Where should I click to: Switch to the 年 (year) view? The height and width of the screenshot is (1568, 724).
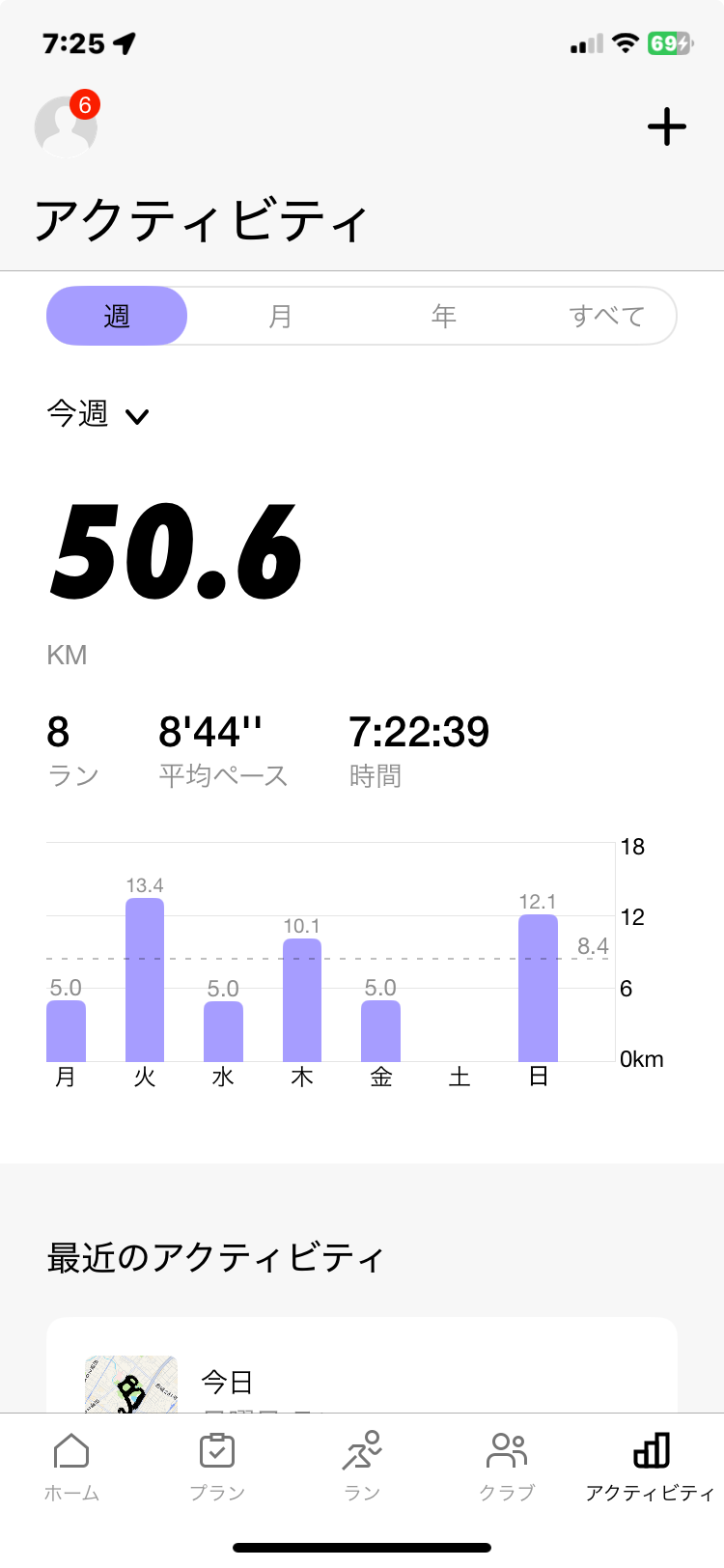click(x=443, y=316)
